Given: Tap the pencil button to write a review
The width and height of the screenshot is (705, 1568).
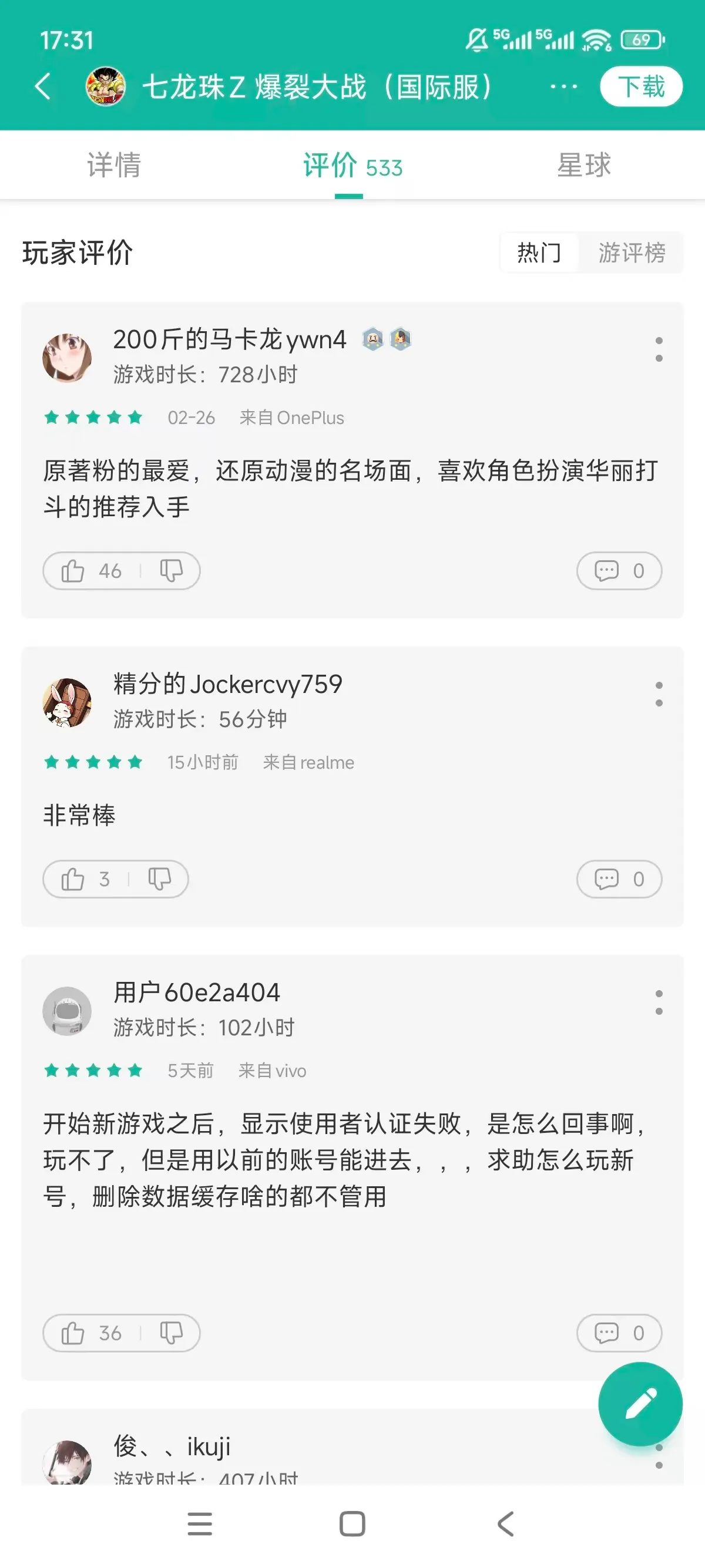Looking at the screenshot, I should tap(640, 1403).
